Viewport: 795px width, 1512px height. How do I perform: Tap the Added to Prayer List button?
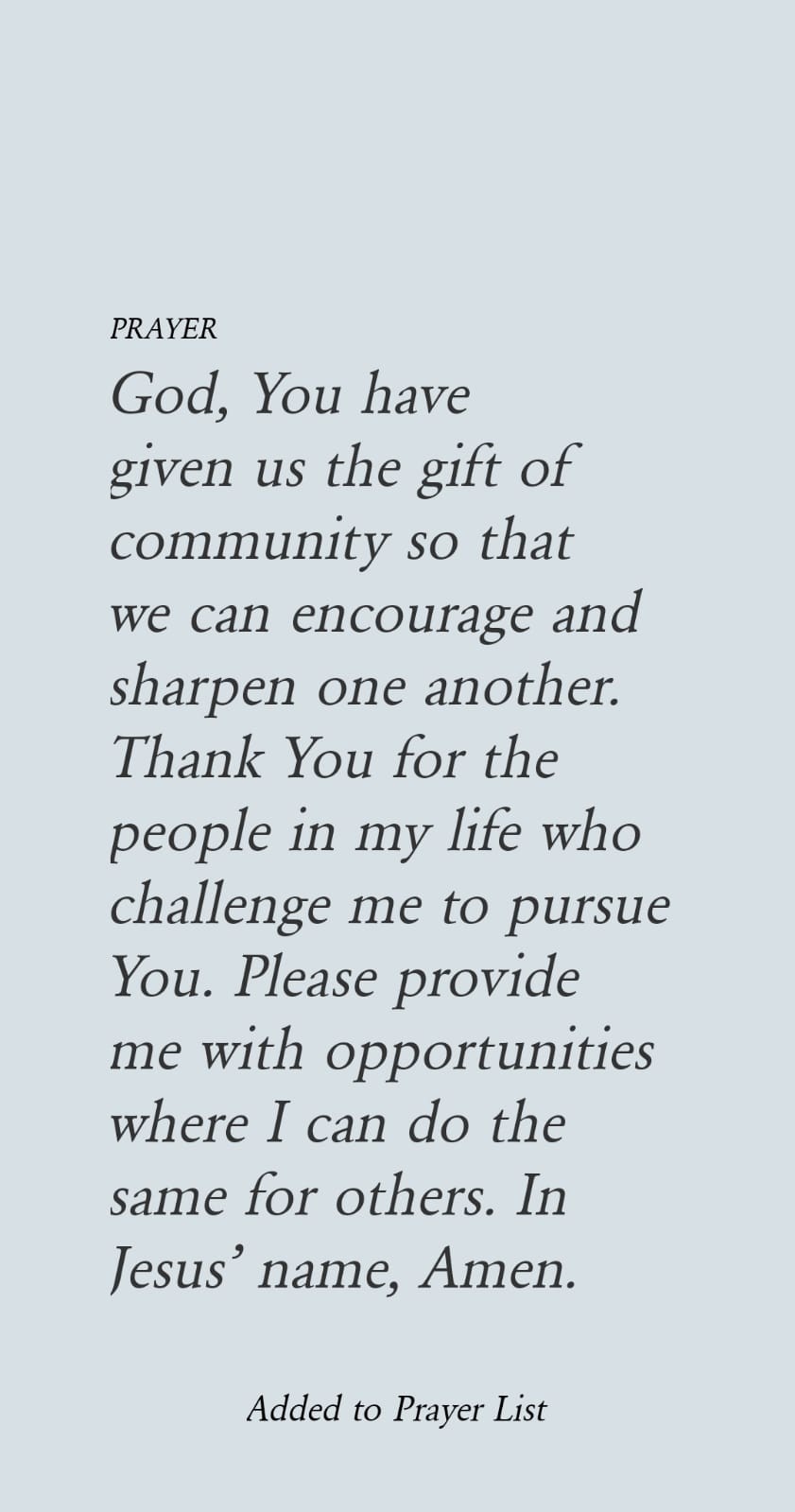click(396, 1410)
